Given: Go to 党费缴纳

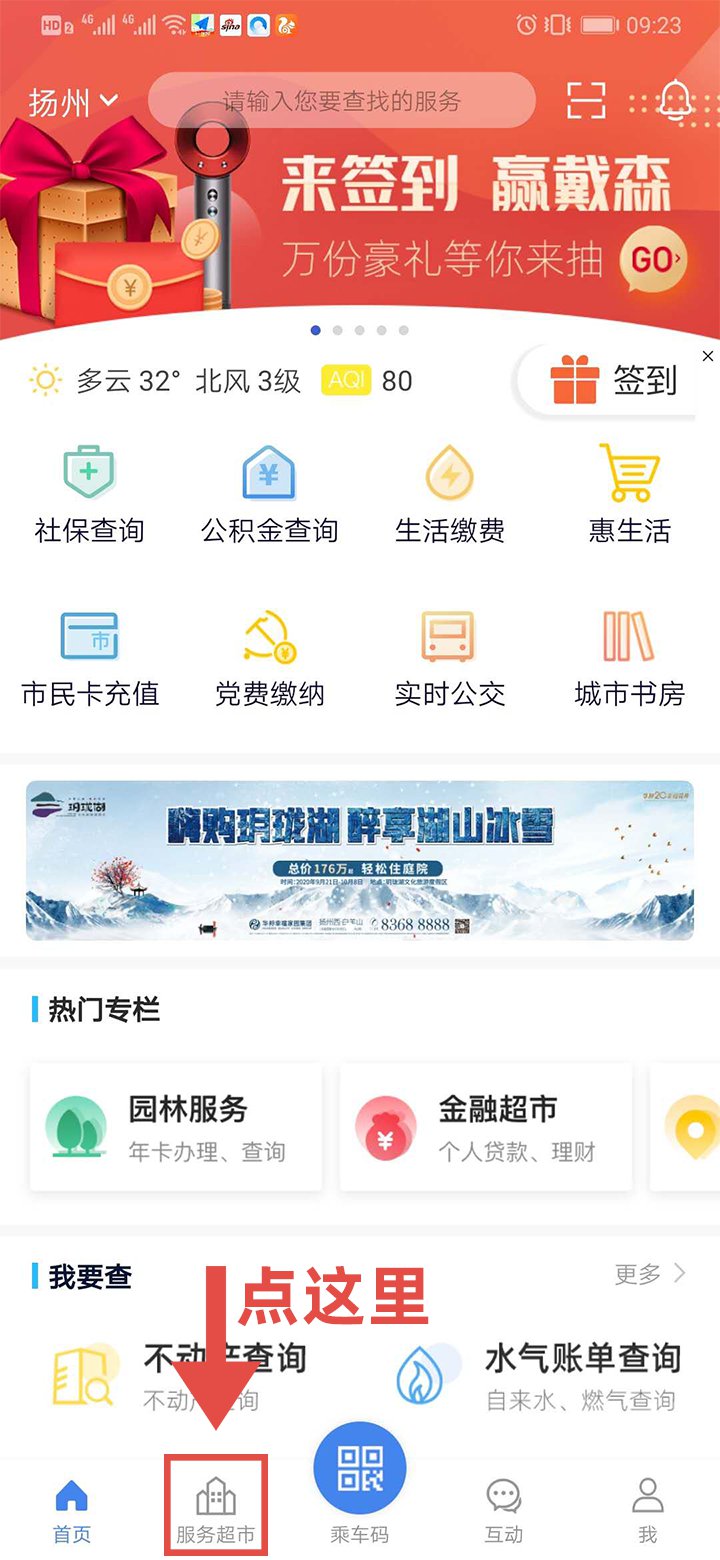Looking at the screenshot, I should (x=269, y=659).
